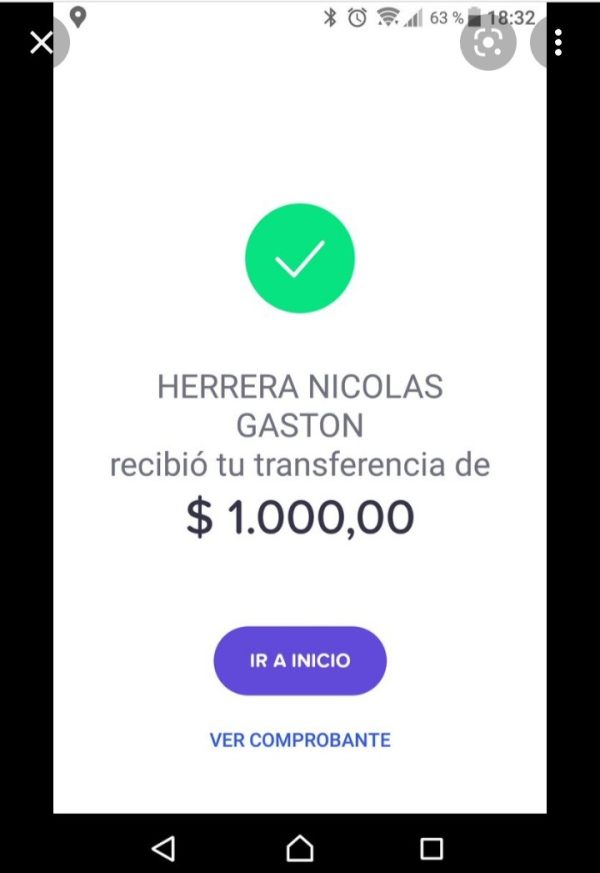Tap the IR A INICIO button
The image size is (600, 873).
[300, 660]
